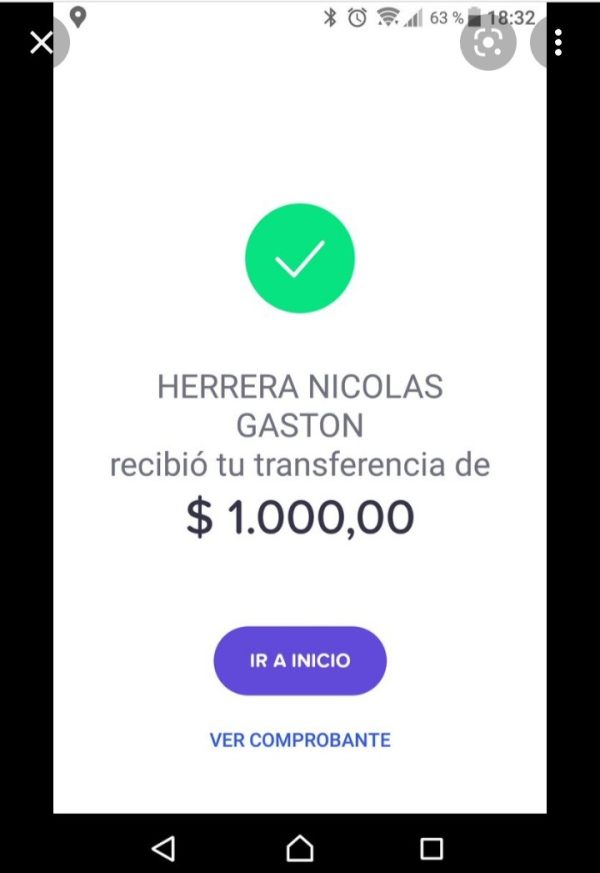Tap the IR A INICIO button
The image size is (600, 873).
[300, 660]
